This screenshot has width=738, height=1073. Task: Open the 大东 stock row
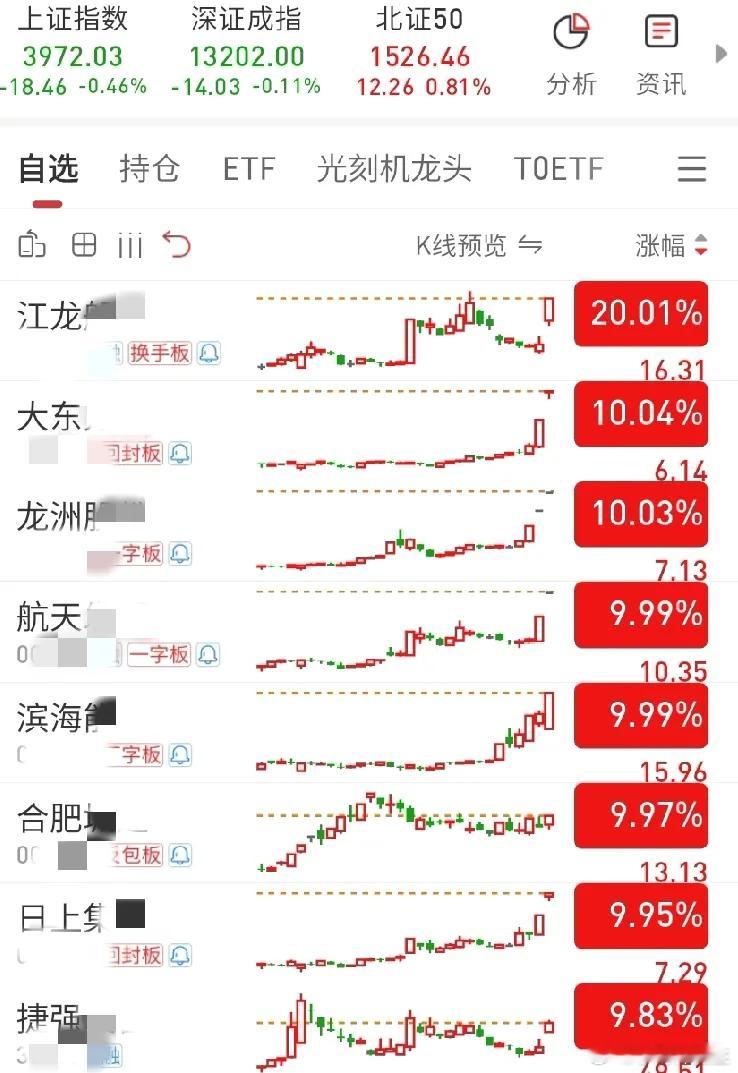[369, 431]
